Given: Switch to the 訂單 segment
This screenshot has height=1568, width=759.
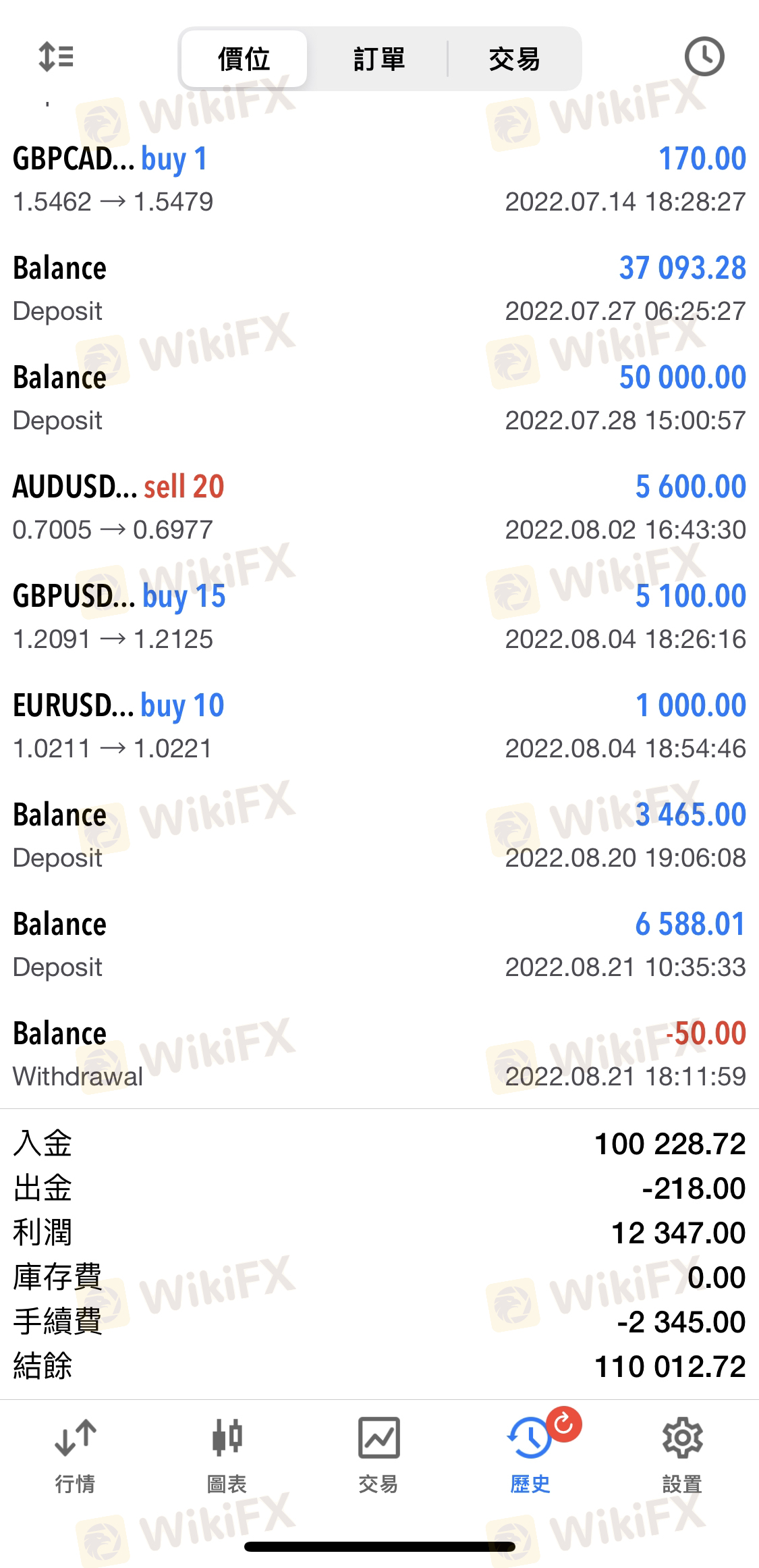Looking at the screenshot, I should coord(379,59).
